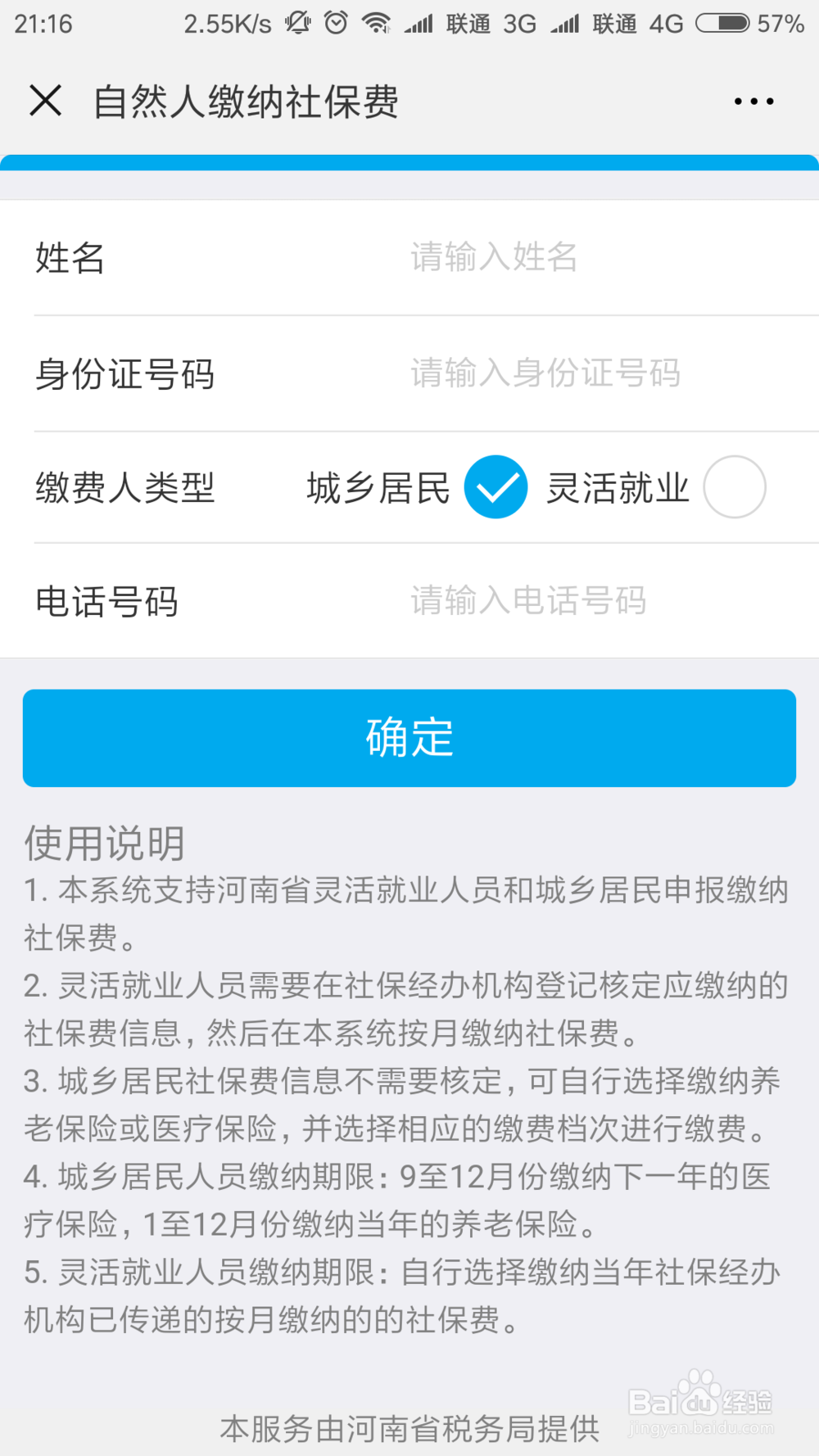
Task: Close the 自然人缴纳社保费 page
Action: pos(45,100)
